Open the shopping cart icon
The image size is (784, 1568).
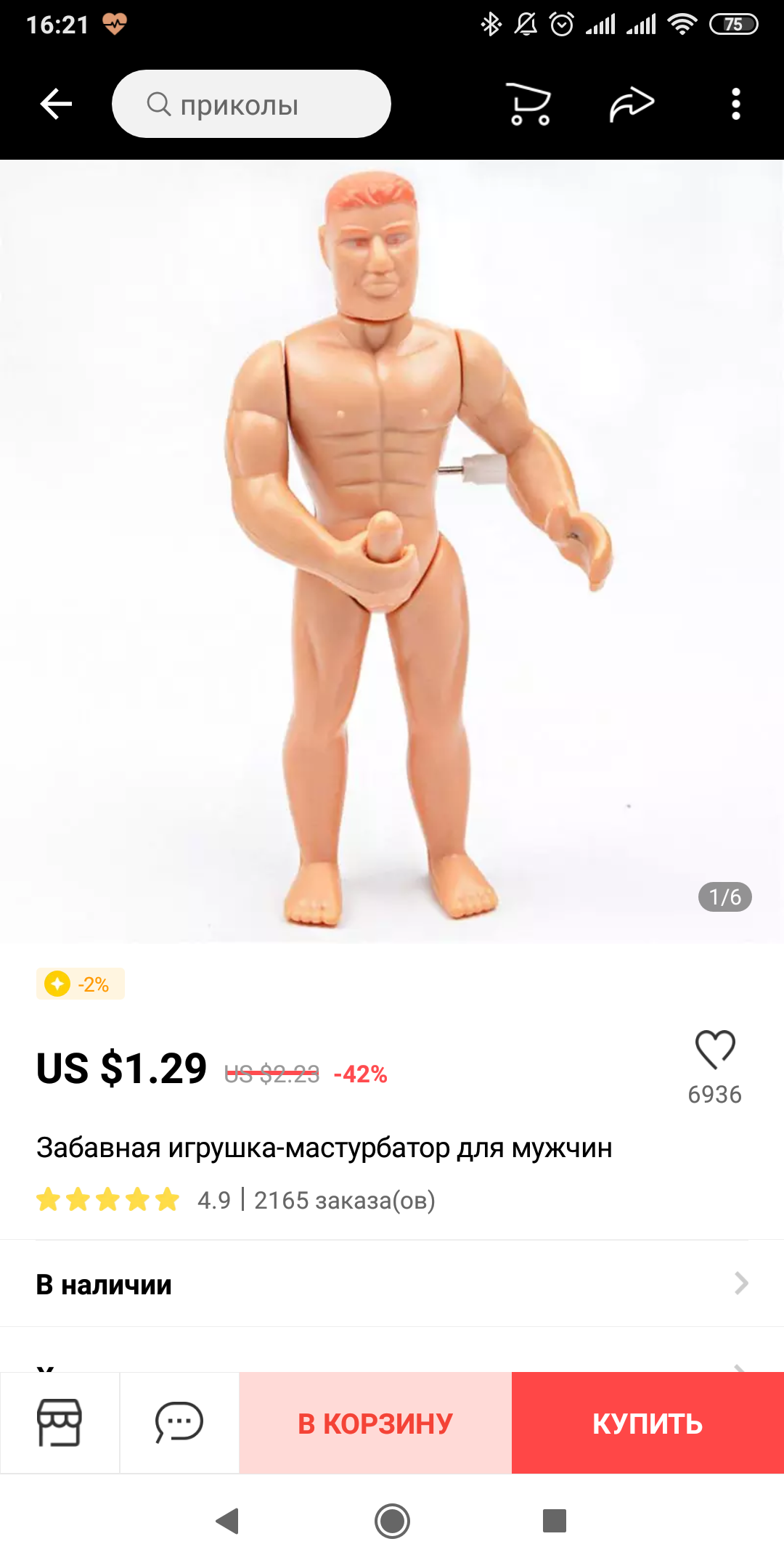[528, 104]
